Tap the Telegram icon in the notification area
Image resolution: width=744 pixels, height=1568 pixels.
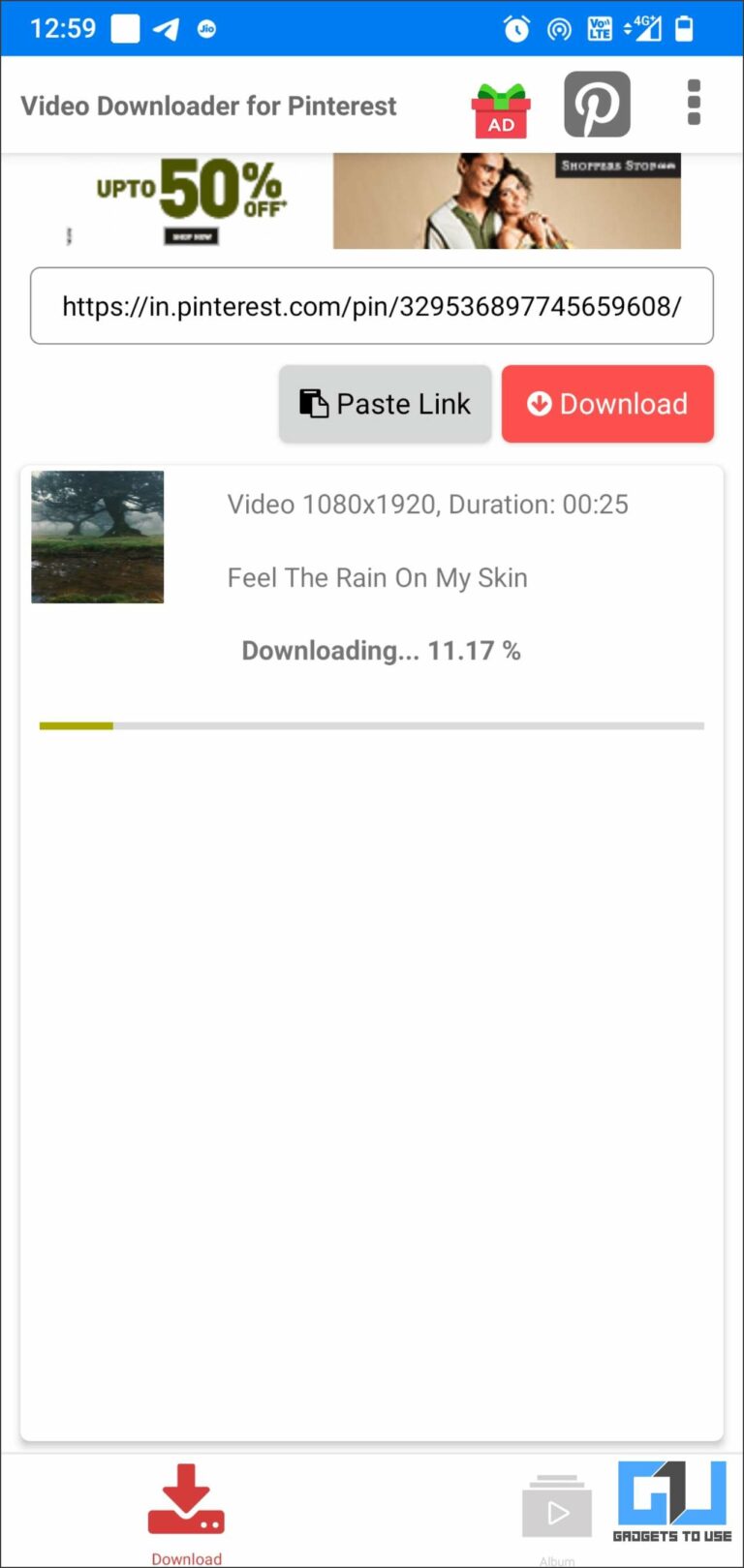pyautogui.click(x=166, y=28)
